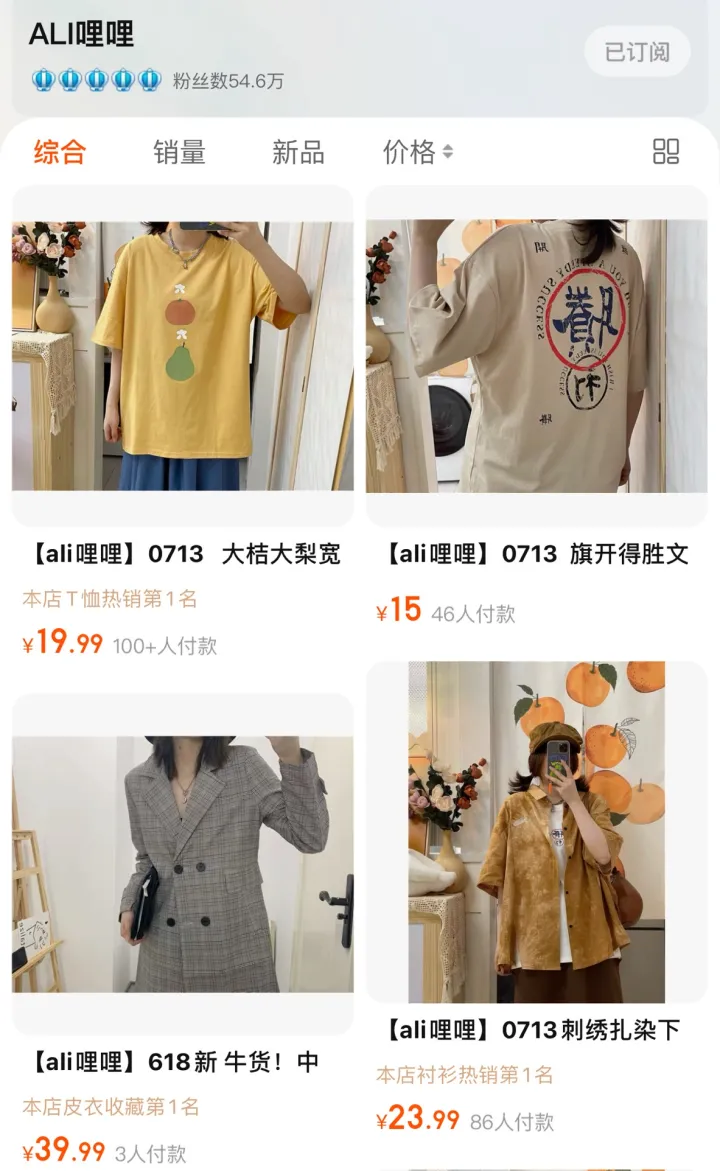Sort products by 销量
Viewport: 720px width, 1171px height.
(179, 152)
